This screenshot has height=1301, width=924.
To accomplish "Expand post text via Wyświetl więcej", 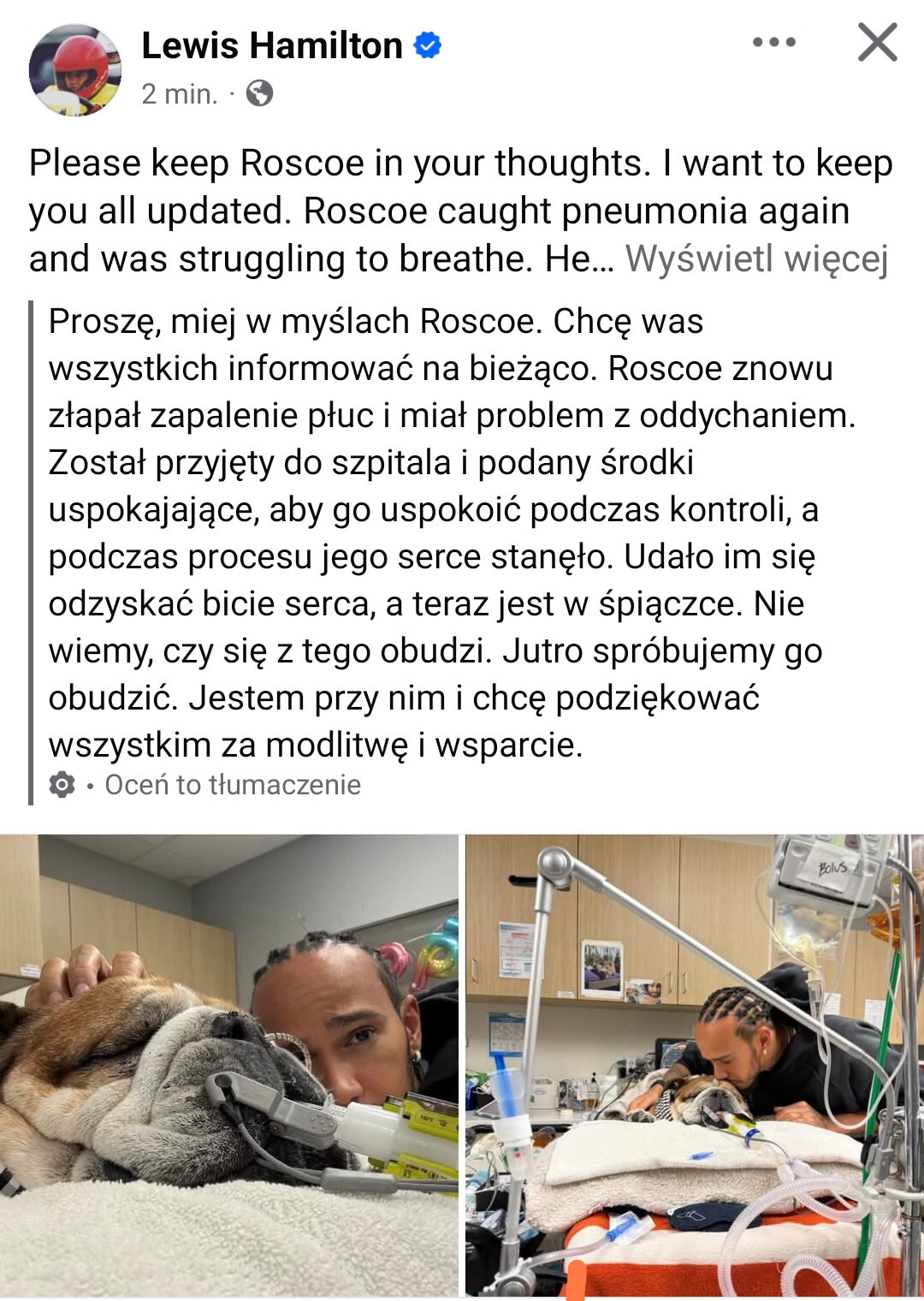I will [756, 258].
